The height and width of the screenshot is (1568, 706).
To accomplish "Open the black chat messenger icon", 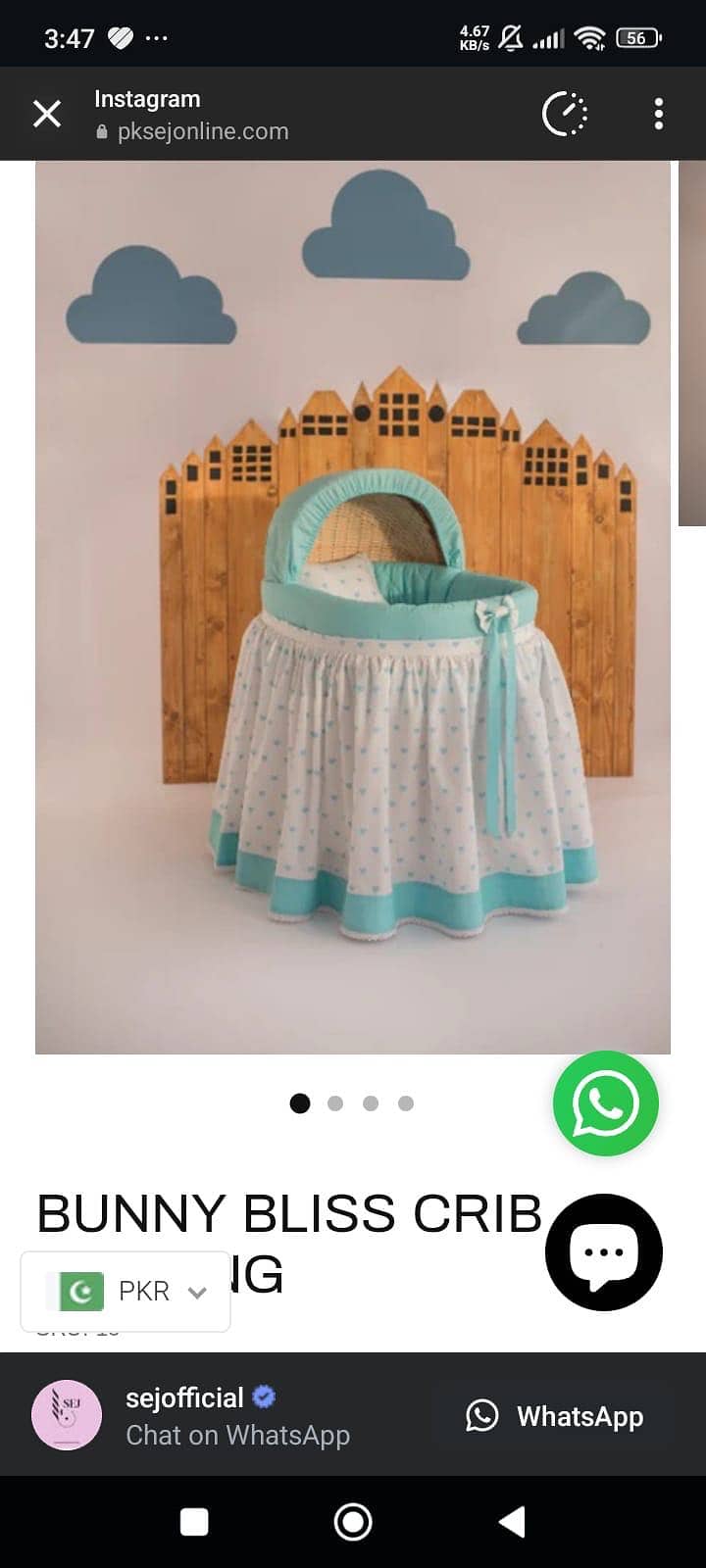I will click(x=604, y=1251).
